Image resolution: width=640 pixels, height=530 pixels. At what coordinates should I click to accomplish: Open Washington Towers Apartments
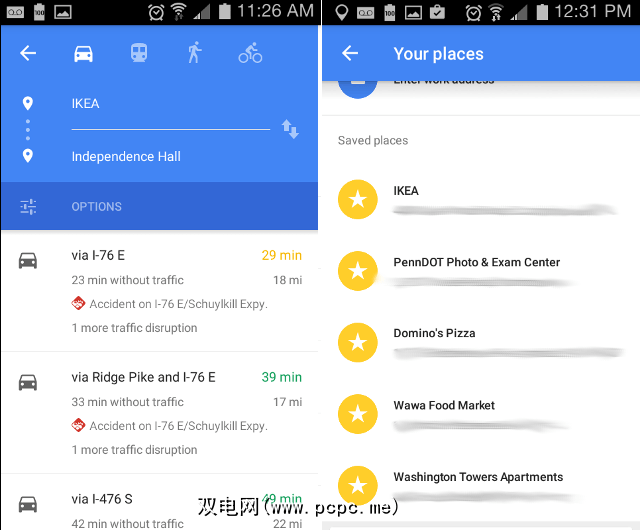coord(480,485)
